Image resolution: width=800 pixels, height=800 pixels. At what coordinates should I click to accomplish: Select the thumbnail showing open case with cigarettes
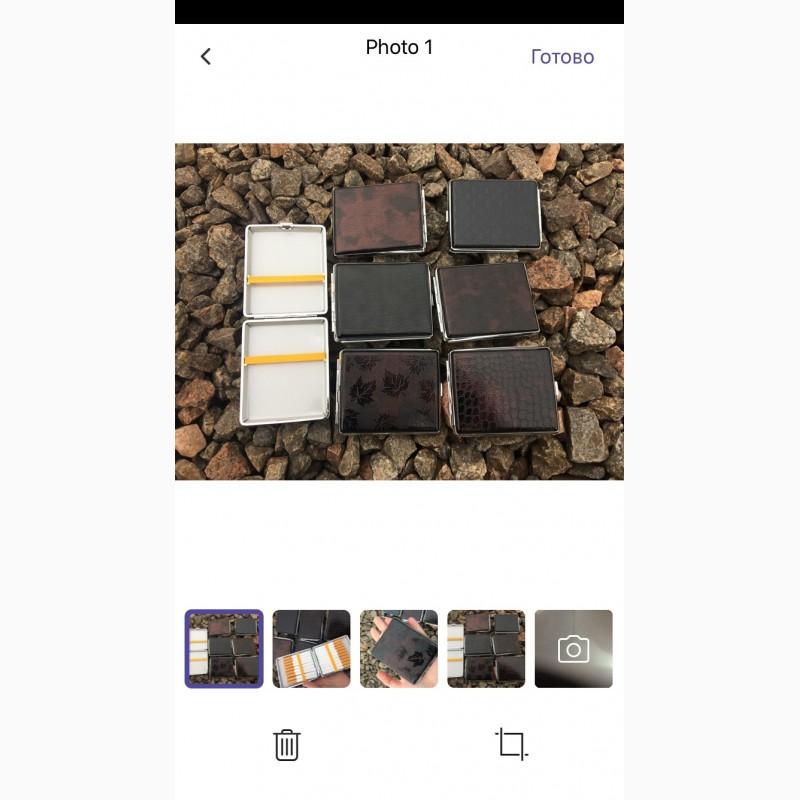(x=311, y=648)
